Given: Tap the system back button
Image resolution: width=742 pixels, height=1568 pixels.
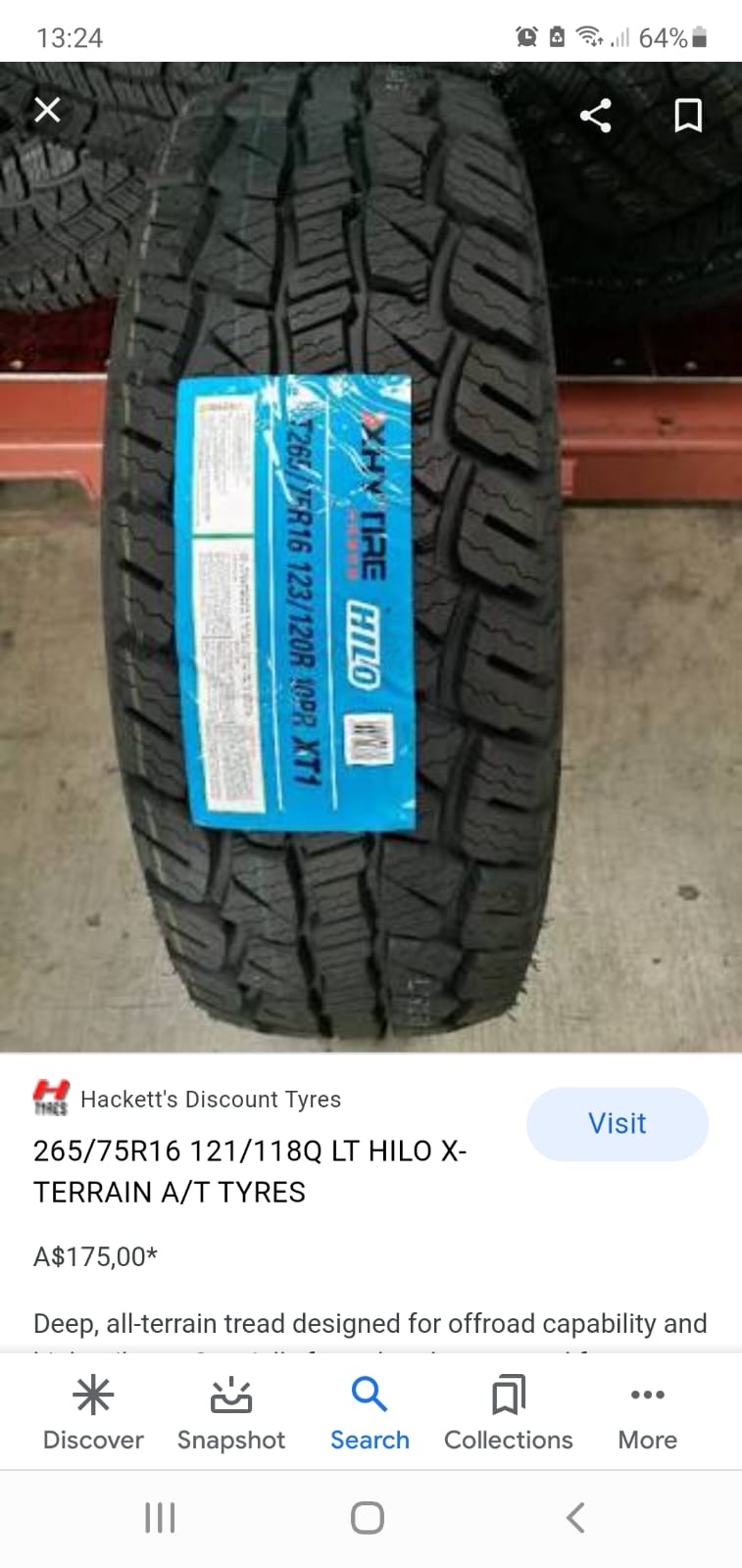Looking at the screenshot, I should (575, 1518).
